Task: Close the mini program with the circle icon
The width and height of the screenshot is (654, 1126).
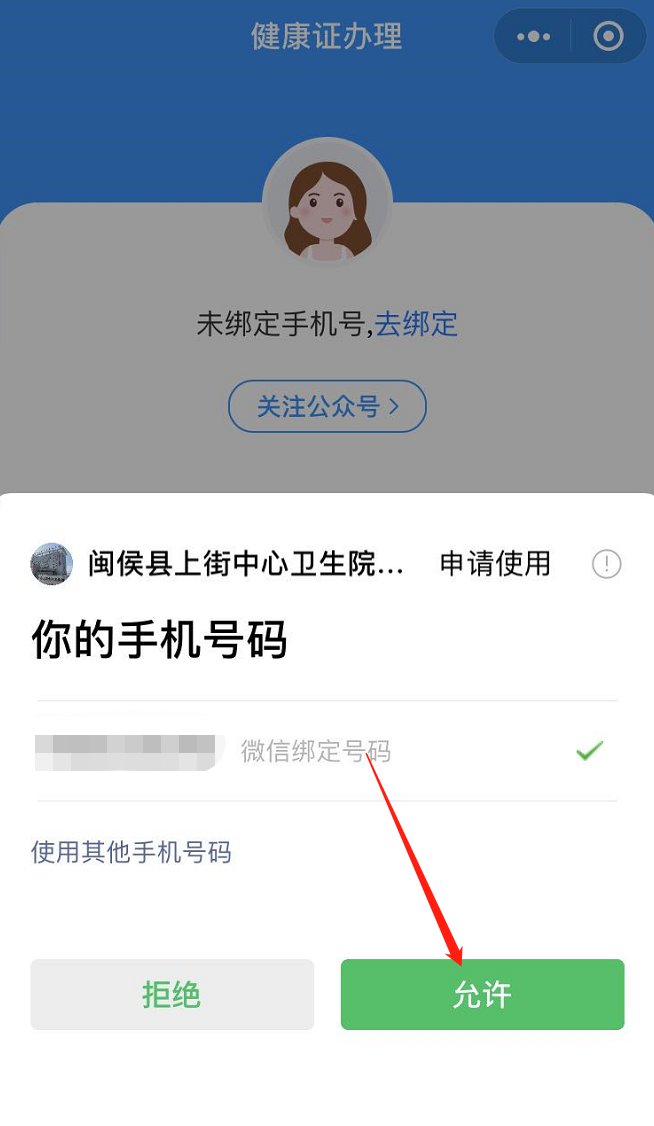Action: (x=608, y=37)
